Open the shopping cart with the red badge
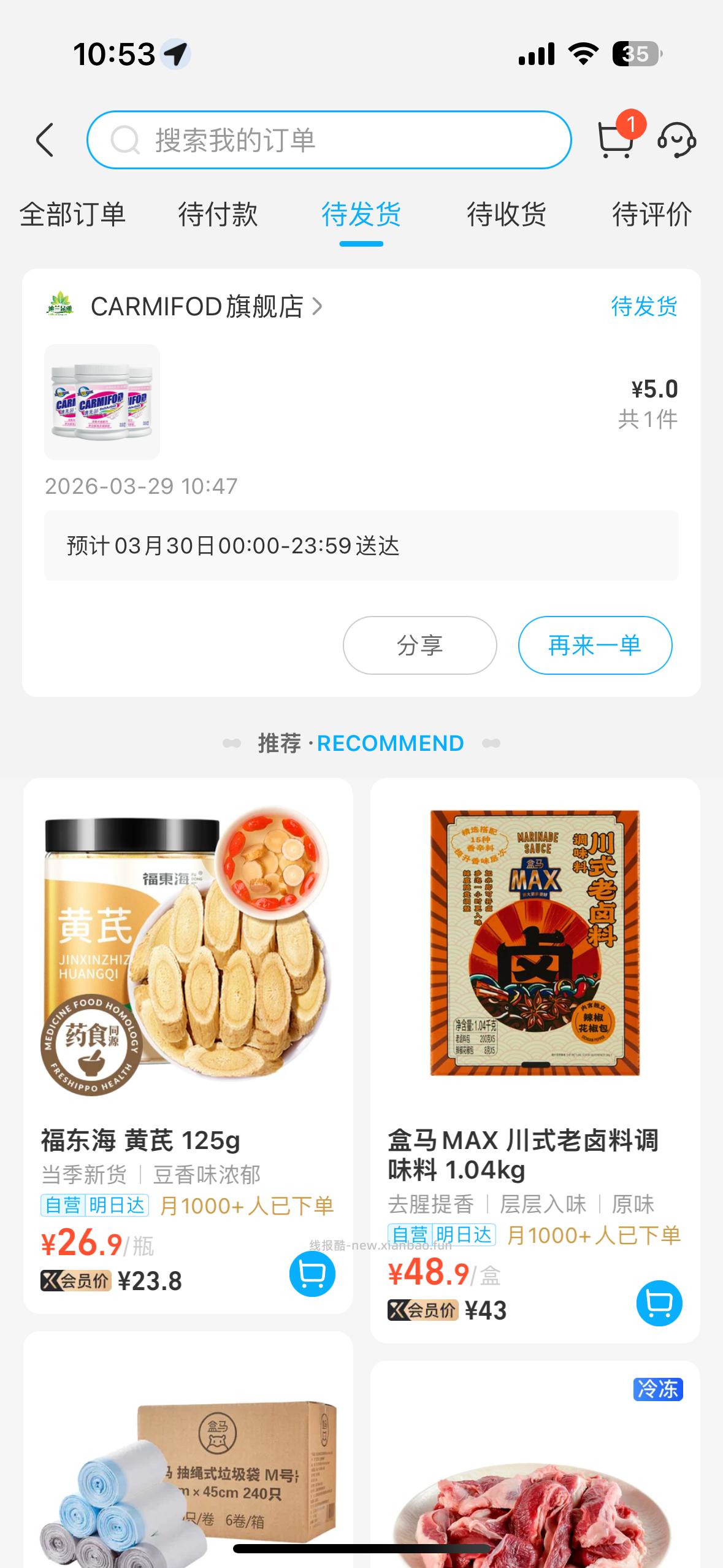Viewport: 723px width, 1568px height. (x=618, y=140)
